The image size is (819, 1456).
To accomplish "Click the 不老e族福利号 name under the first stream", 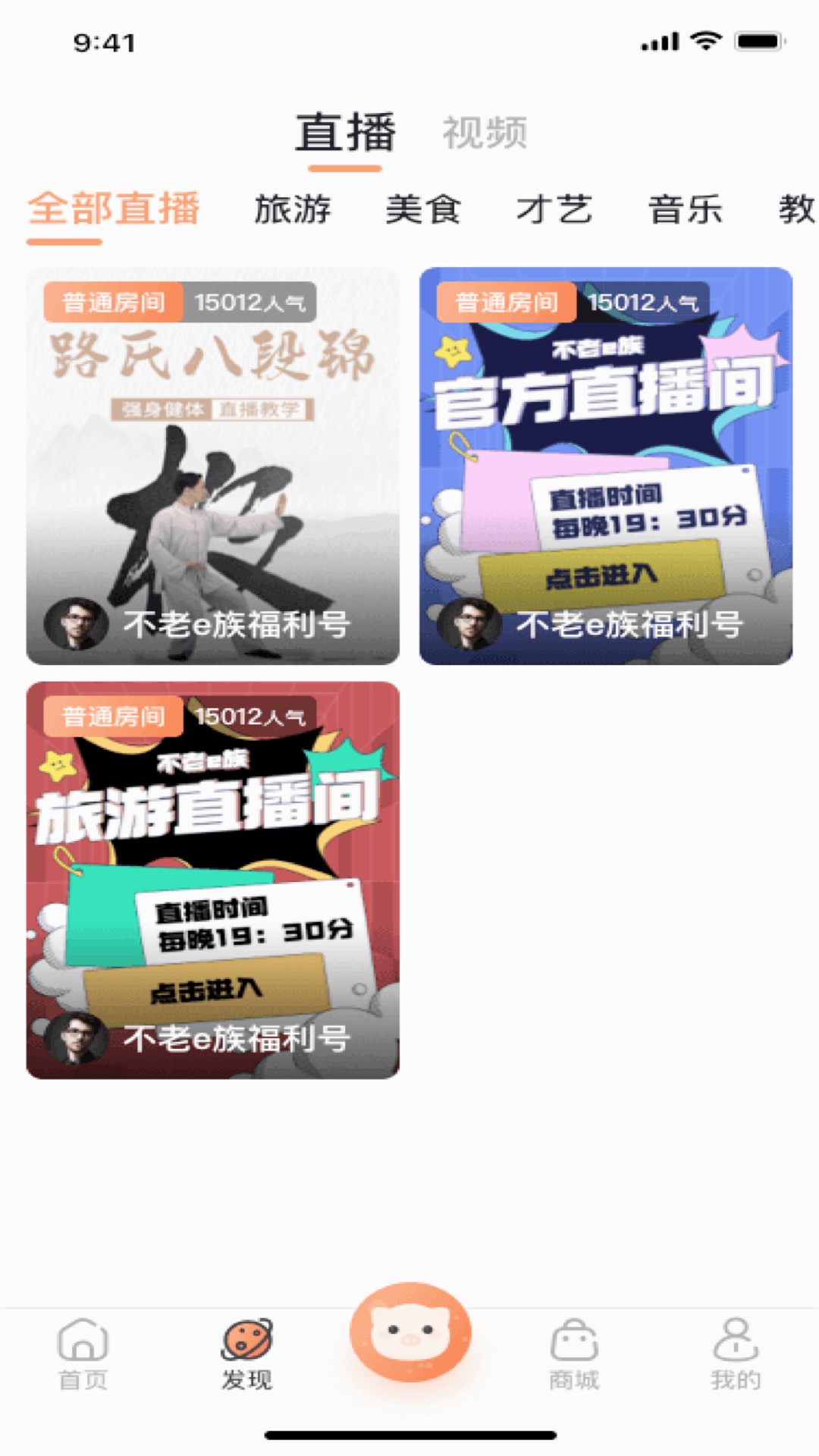I will coord(235,623).
